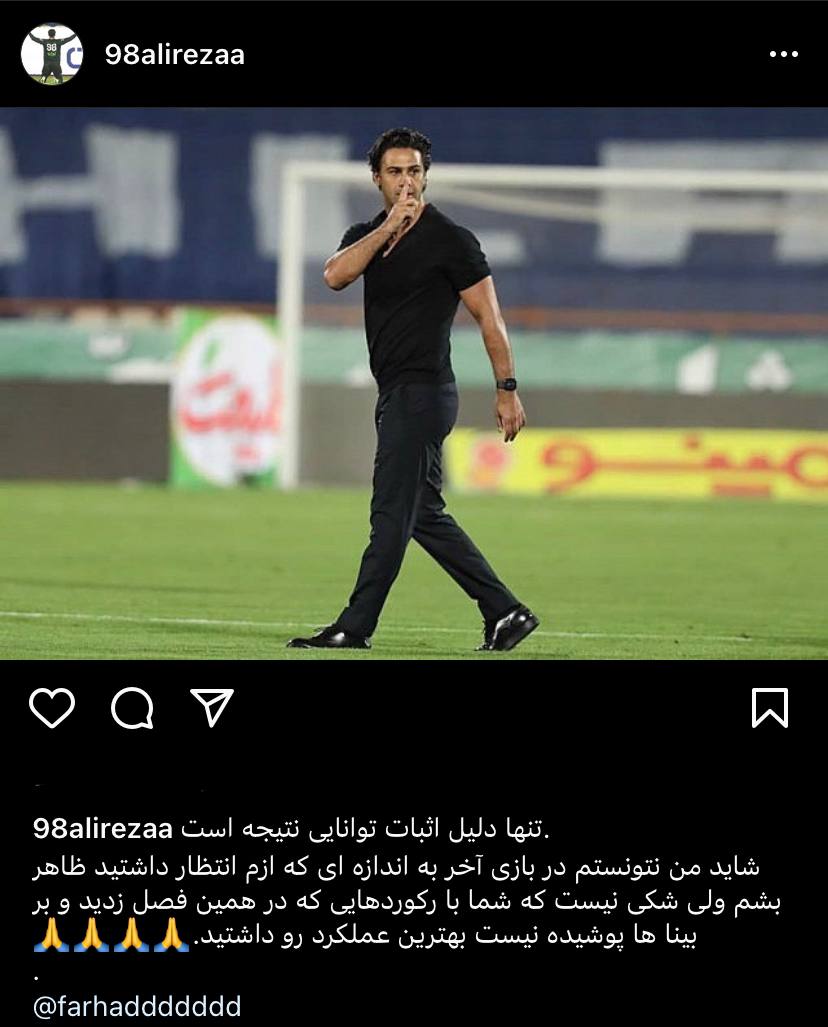828x1027 pixels.
Task: Bookmark this post
Action: point(769,708)
